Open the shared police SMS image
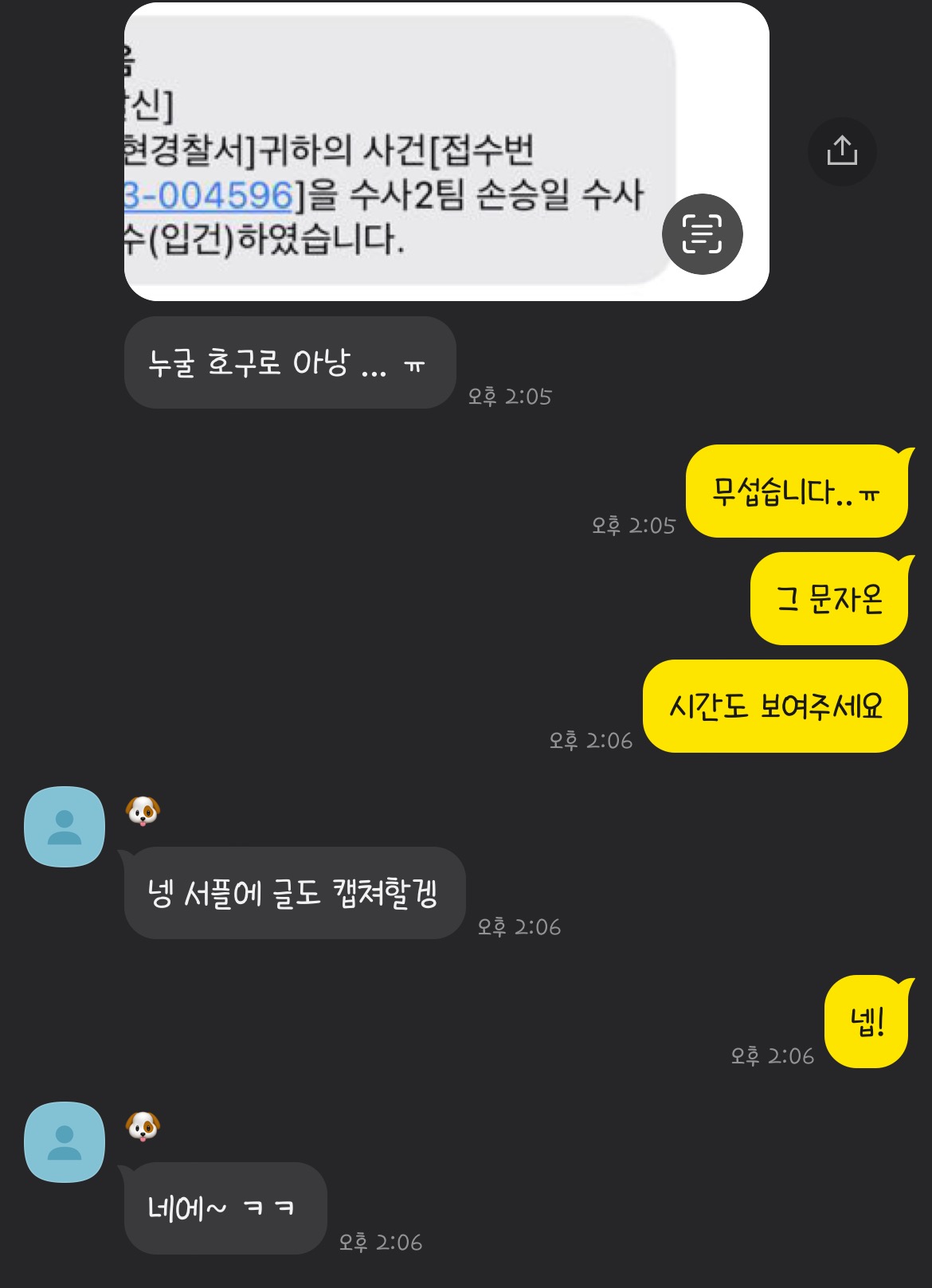Screen dimensions: 932x1288 click(398, 151)
